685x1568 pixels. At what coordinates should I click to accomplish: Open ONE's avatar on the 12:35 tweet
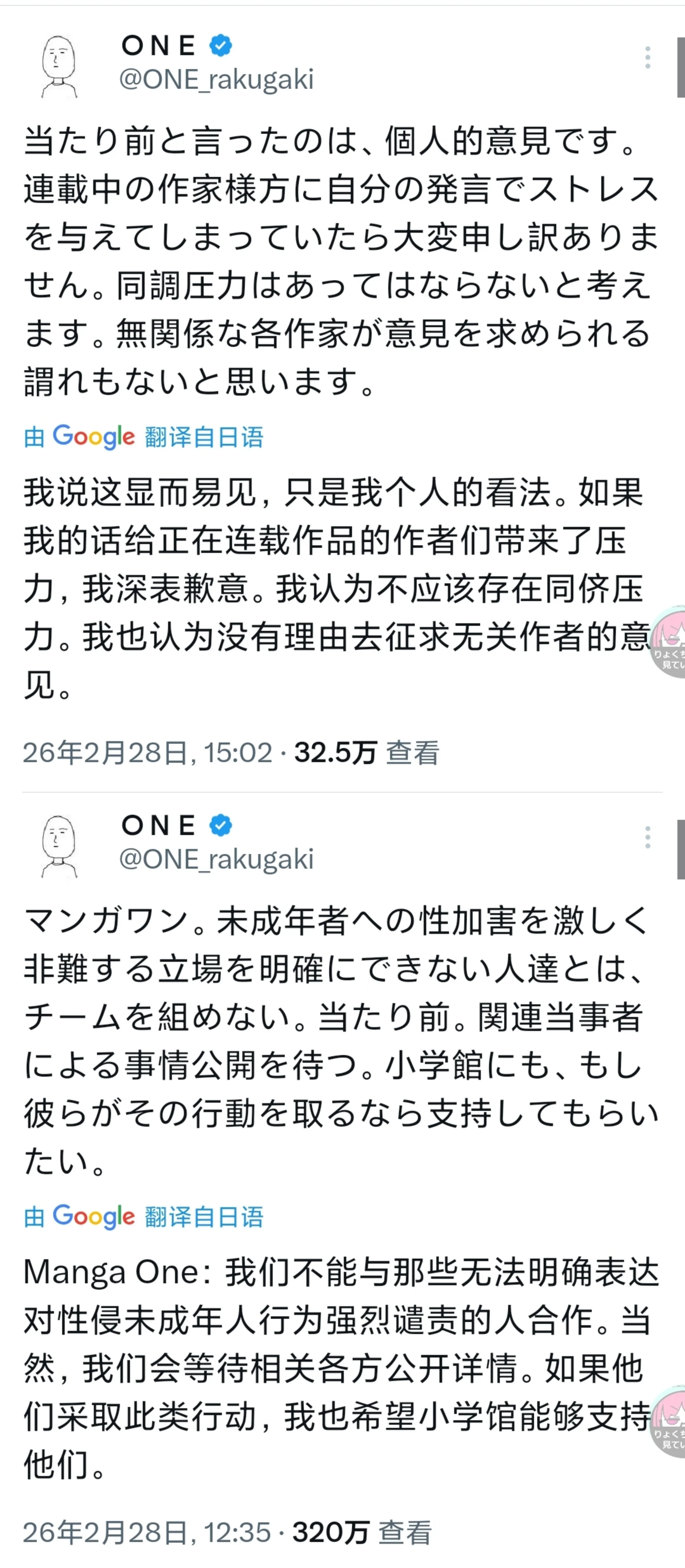pyautogui.click(x=59, y=846)
